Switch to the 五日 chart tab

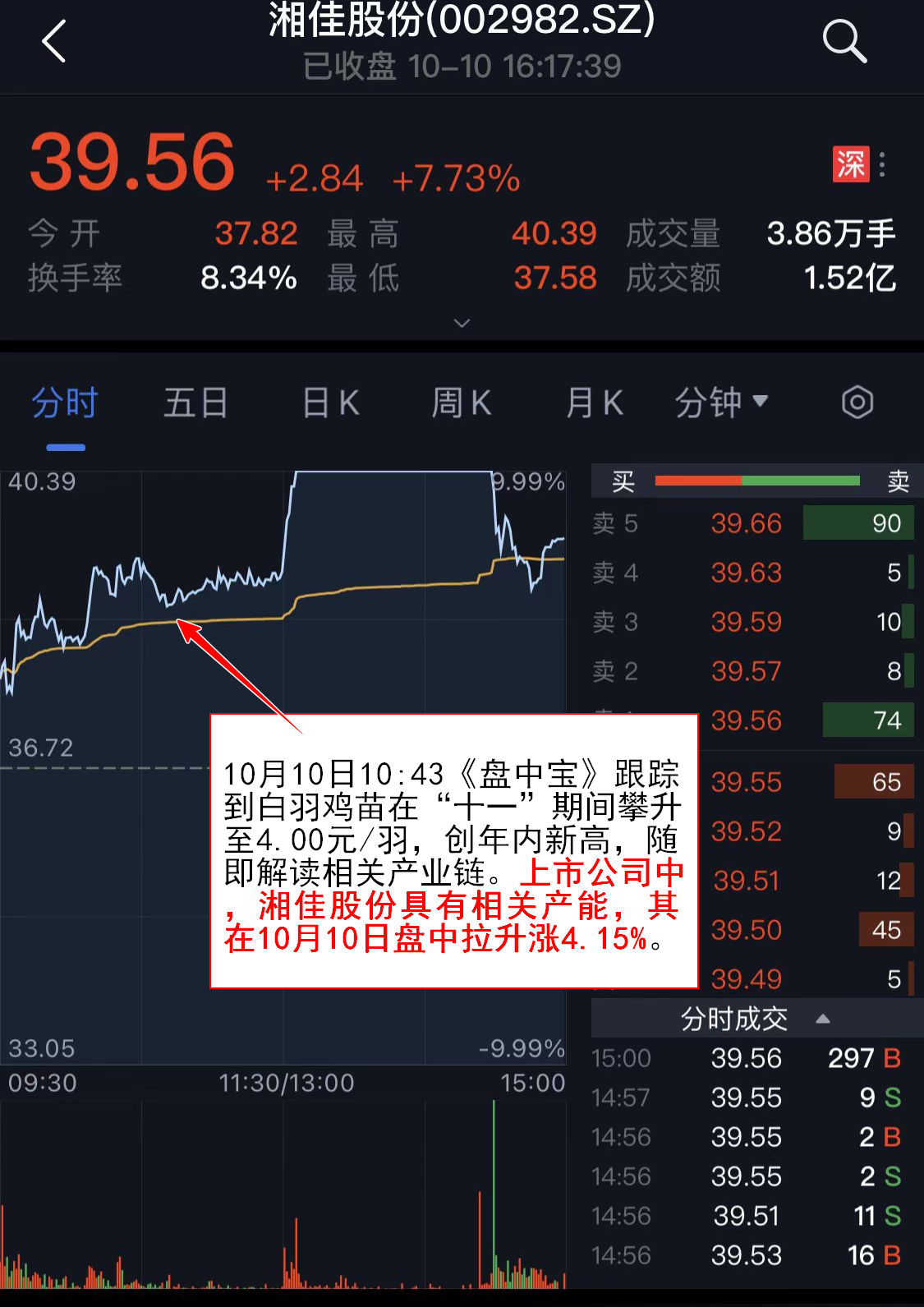coord(195,403)
